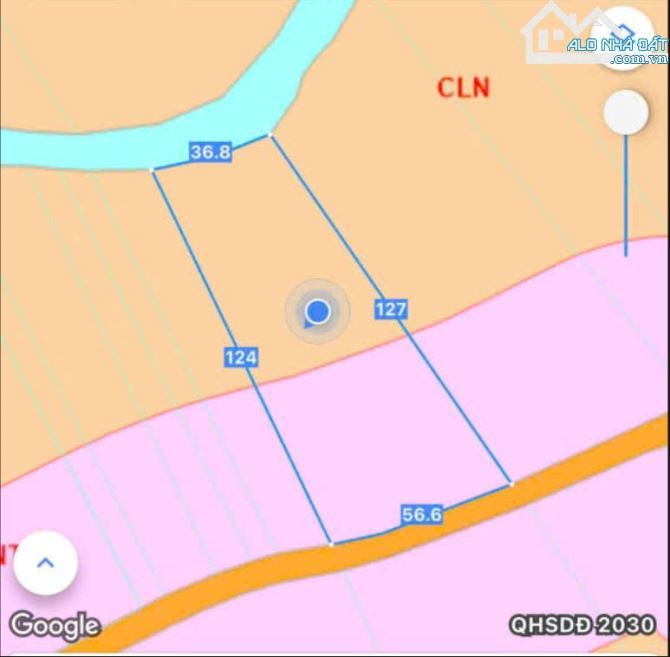
Task: Tap the overlay opacity slider handle
Action: pos(626,113)
